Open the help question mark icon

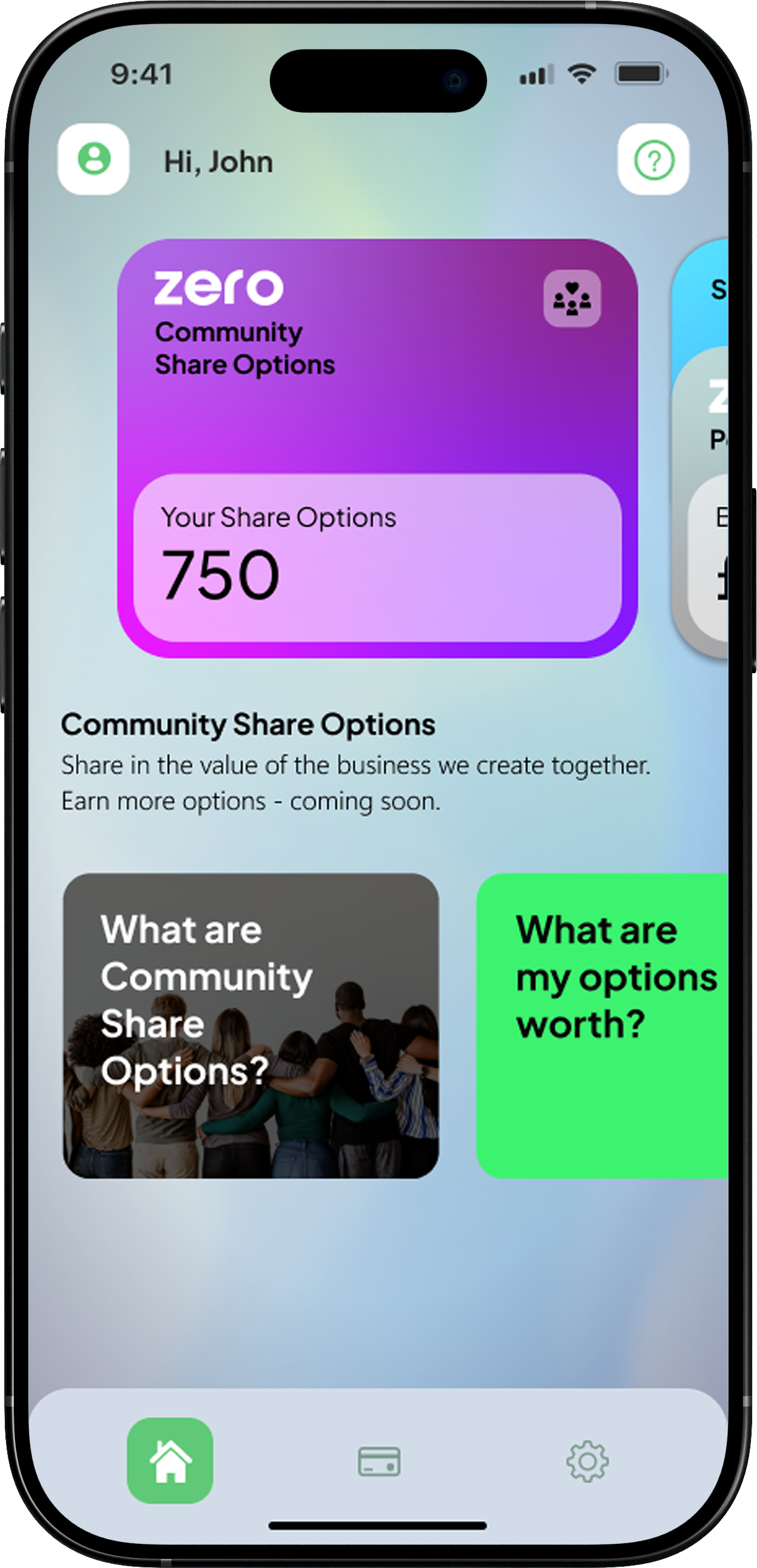click(654, 160)
